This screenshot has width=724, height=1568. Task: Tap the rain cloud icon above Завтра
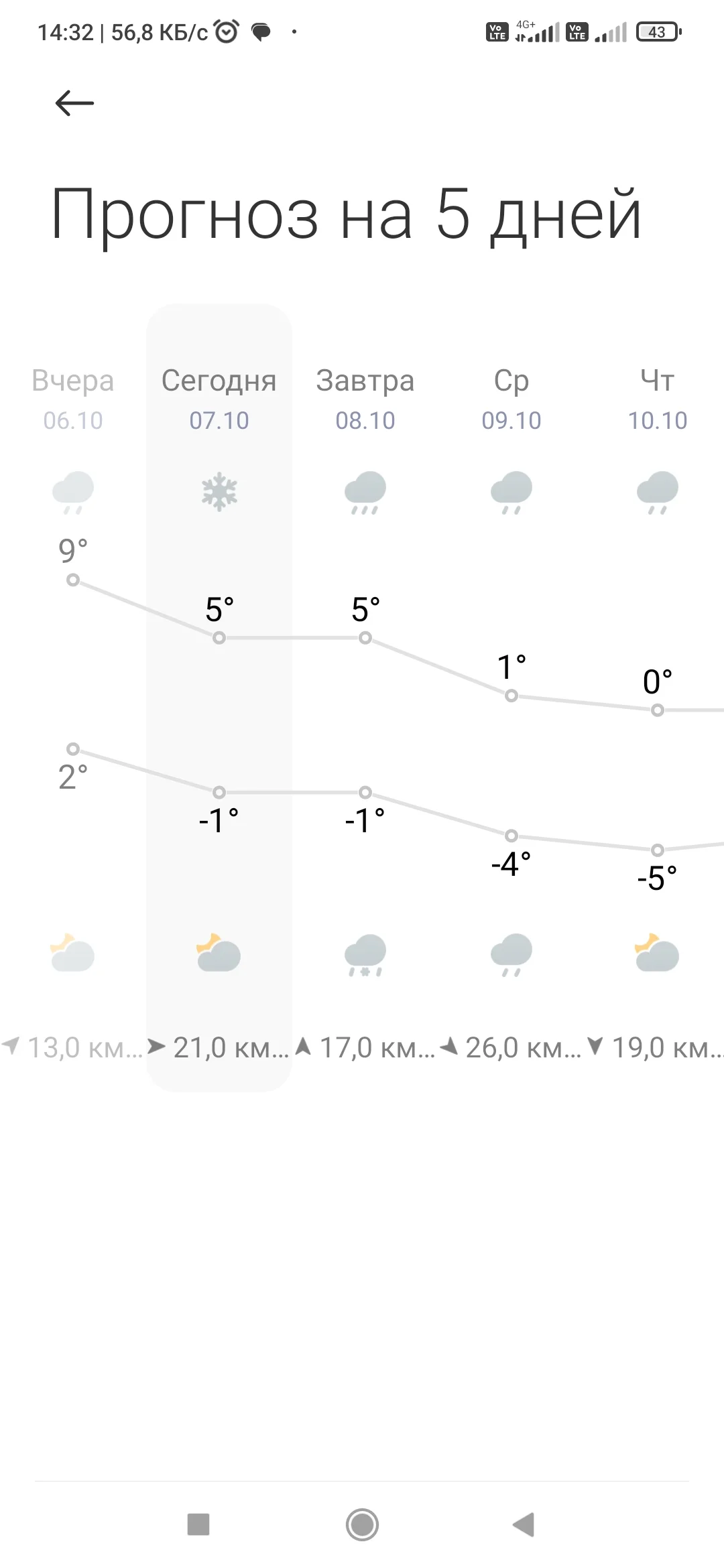coord(364,491)
